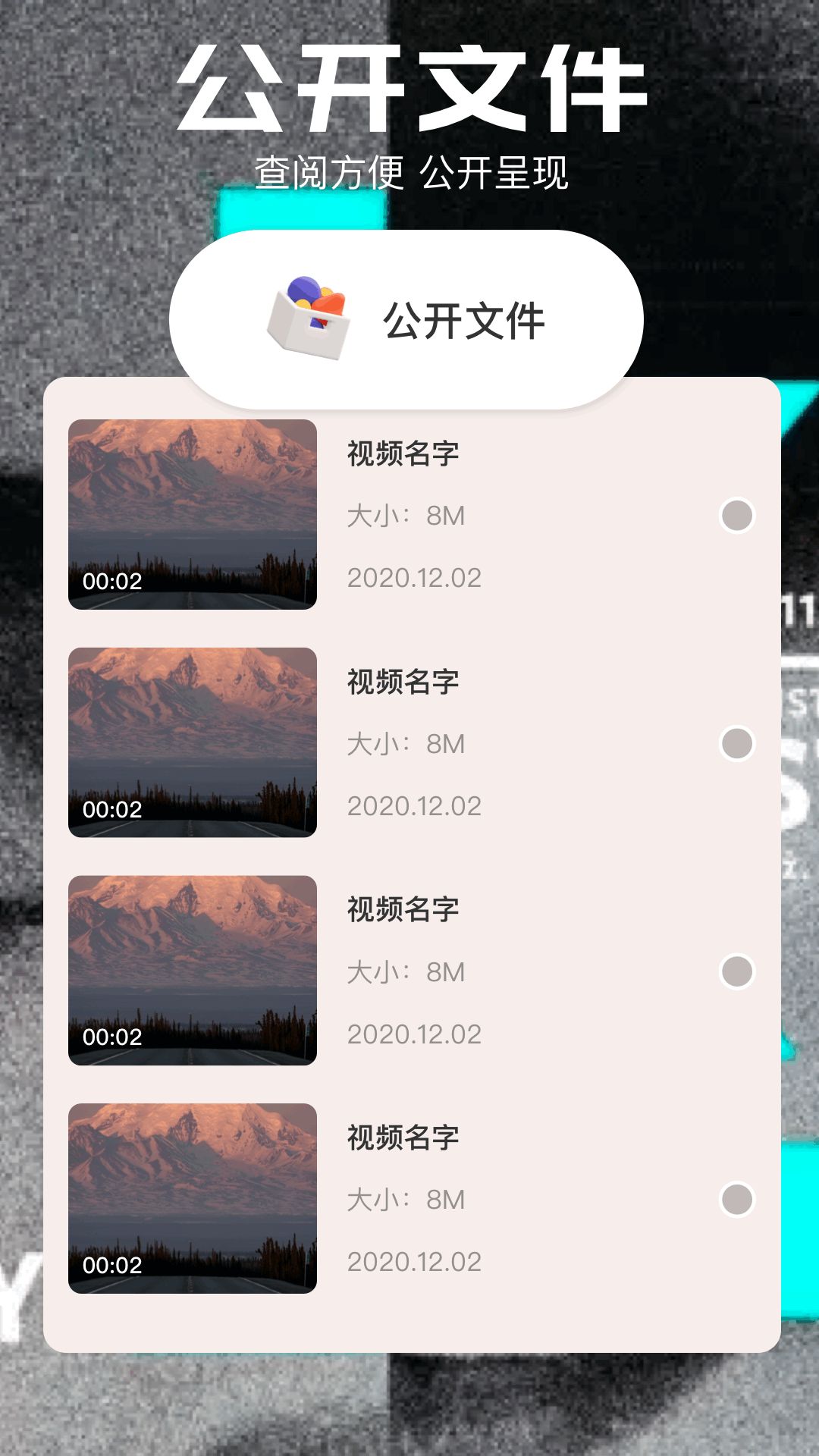Click 视频名字 on the fourth list entry

click(x=403, y=1137)
